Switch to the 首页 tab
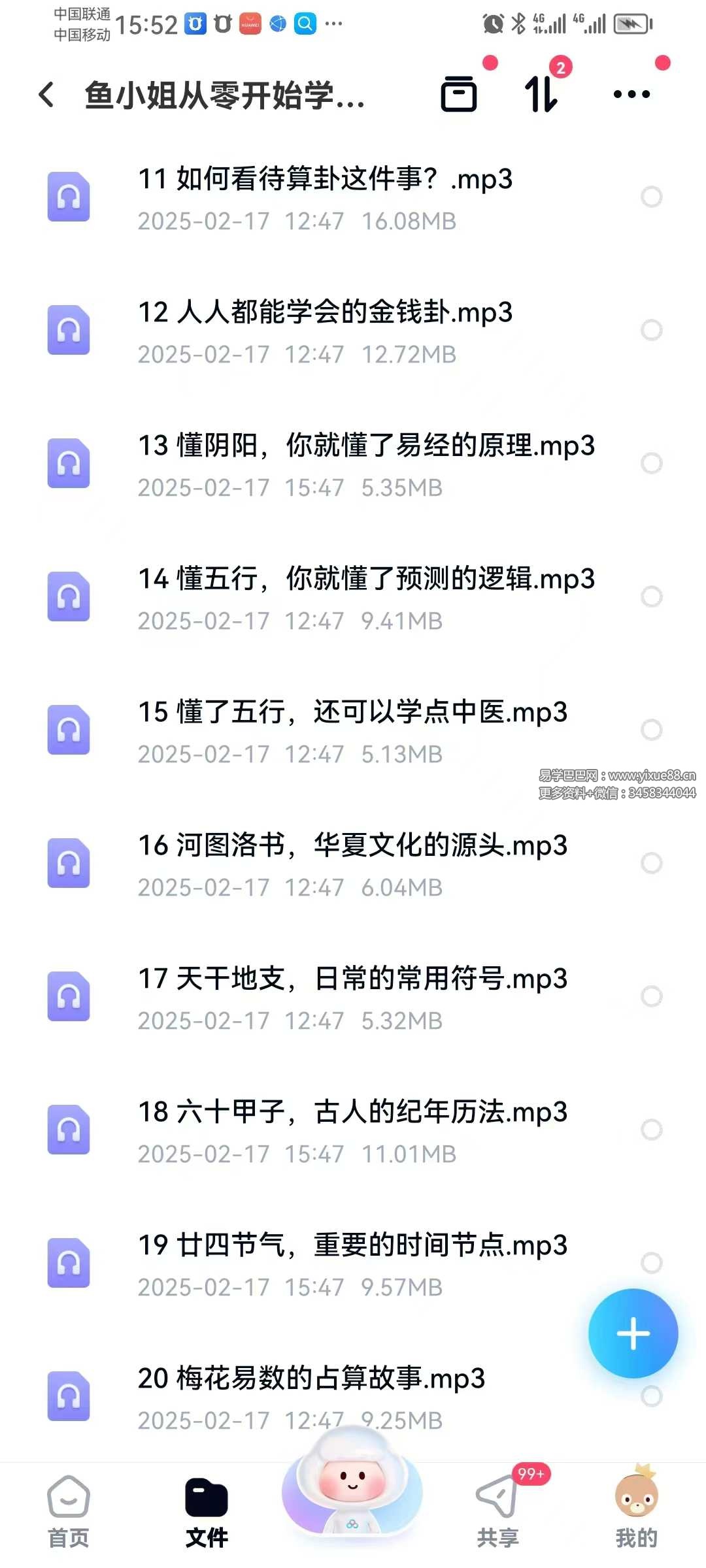The height and width of the screenshot is (1568, 706). pos(68,1511)
